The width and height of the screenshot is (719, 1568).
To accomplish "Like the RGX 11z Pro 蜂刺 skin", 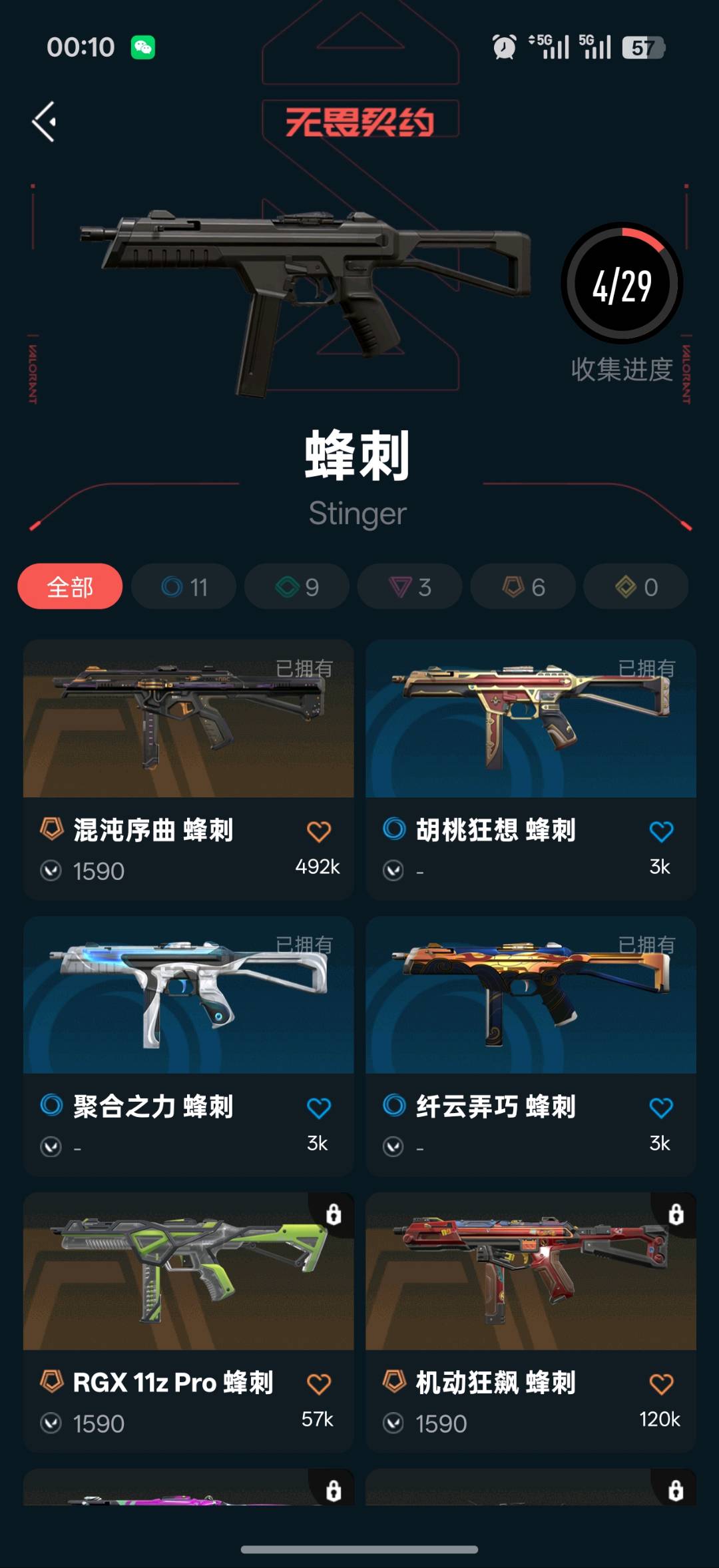I will (319, 1384).
